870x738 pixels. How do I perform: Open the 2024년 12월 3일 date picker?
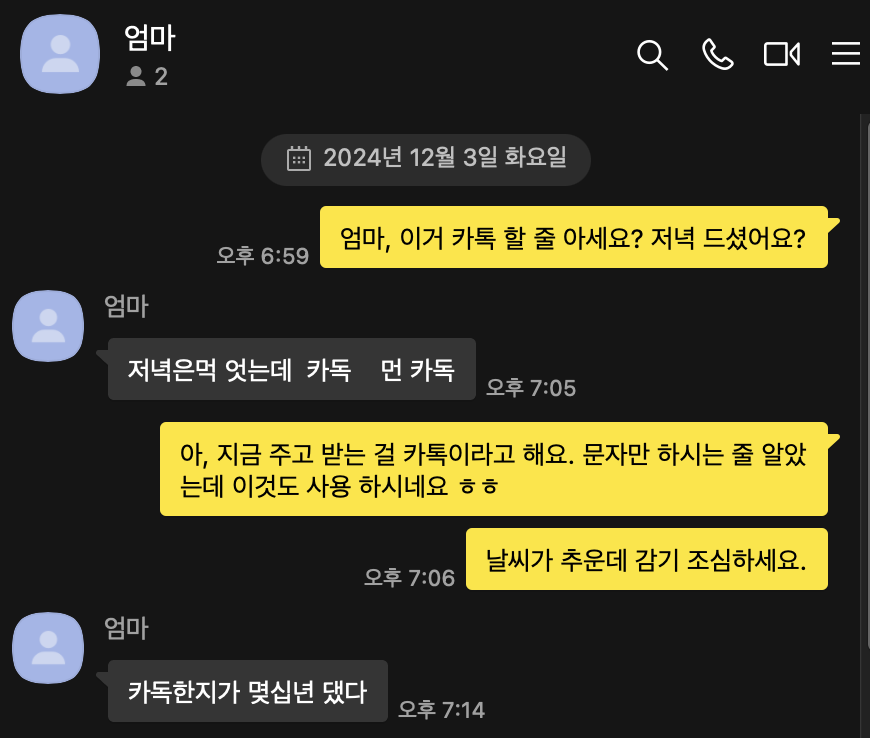[425, 159]
